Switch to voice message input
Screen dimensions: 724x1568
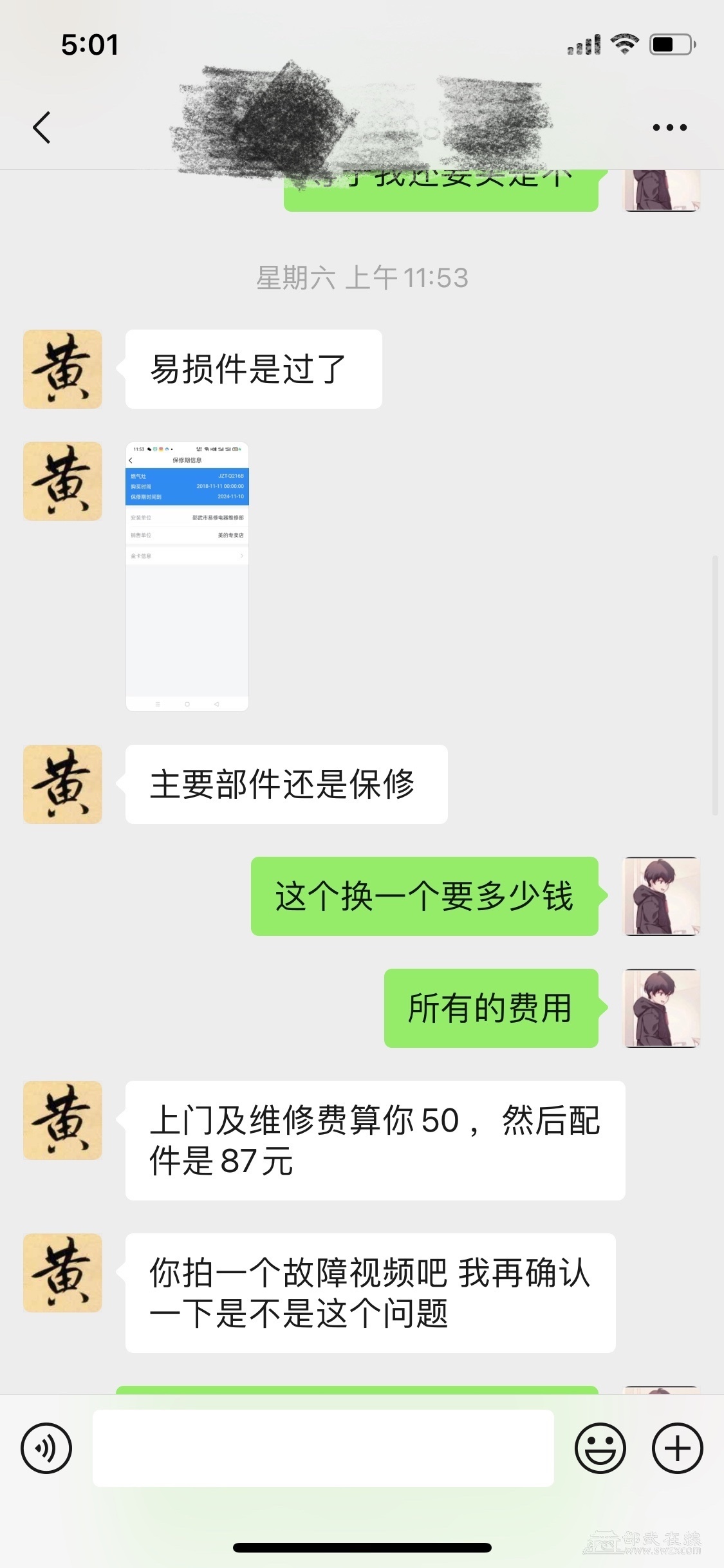(x=46, y=1449)
